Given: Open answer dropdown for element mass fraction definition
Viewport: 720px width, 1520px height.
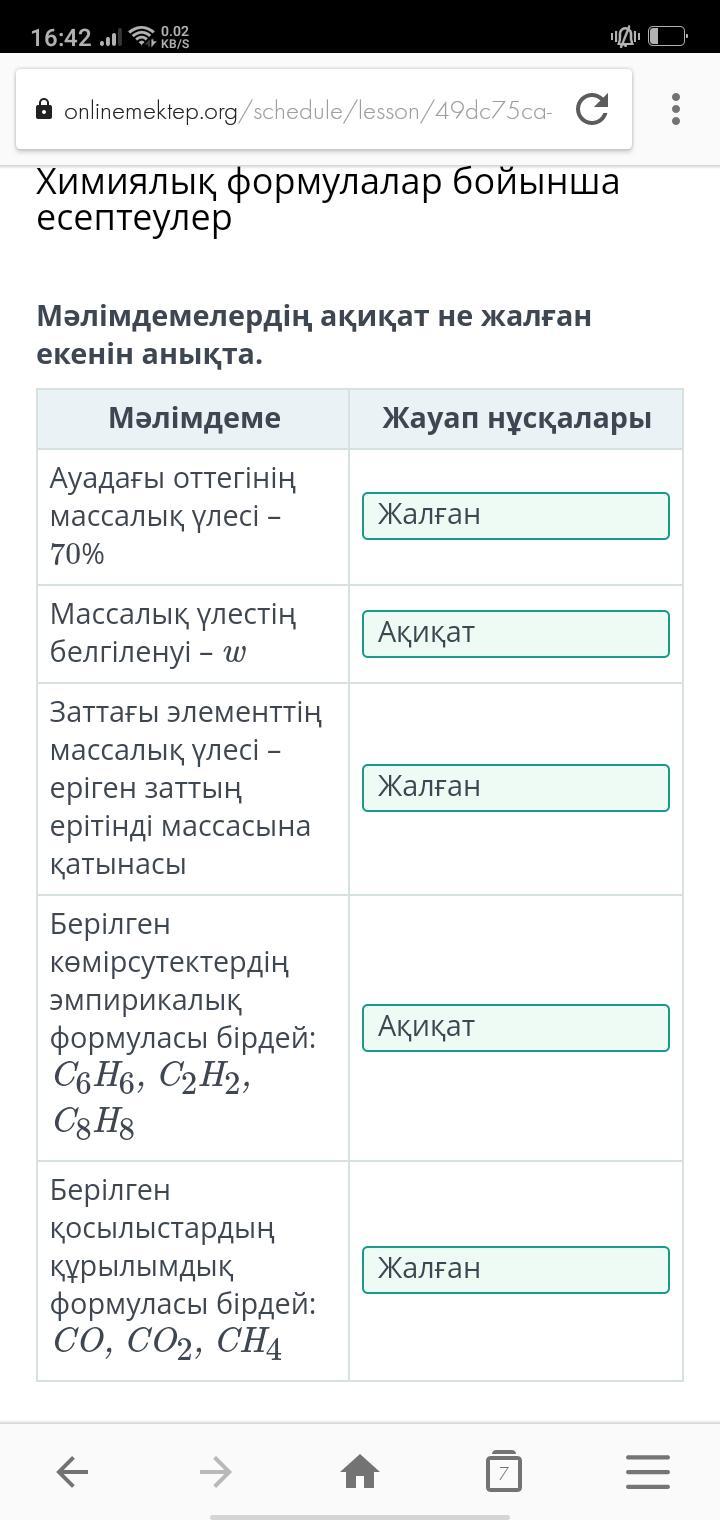Looking at the screenshot, I should point(516,788).
